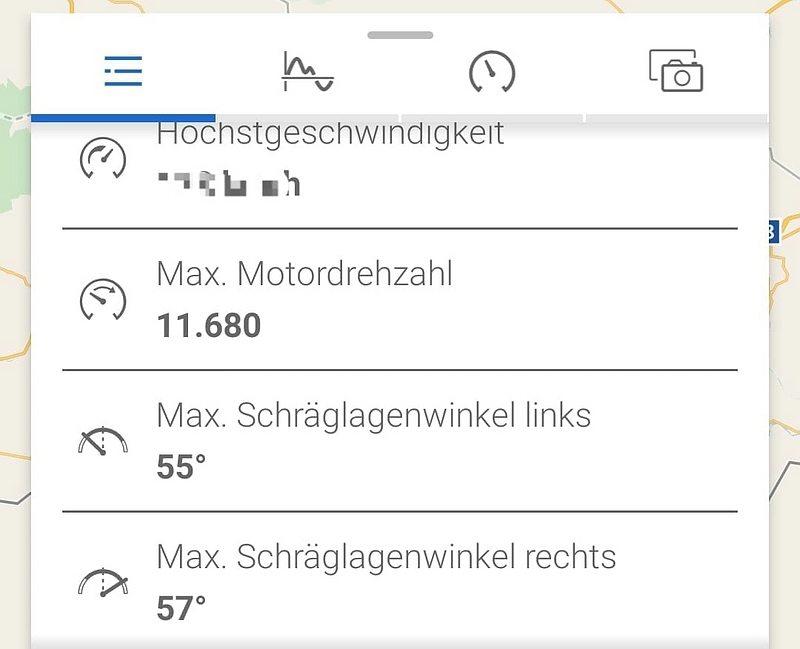800x649 pixels.
Task: Switch to the photos camera tab
Action: 676,72
